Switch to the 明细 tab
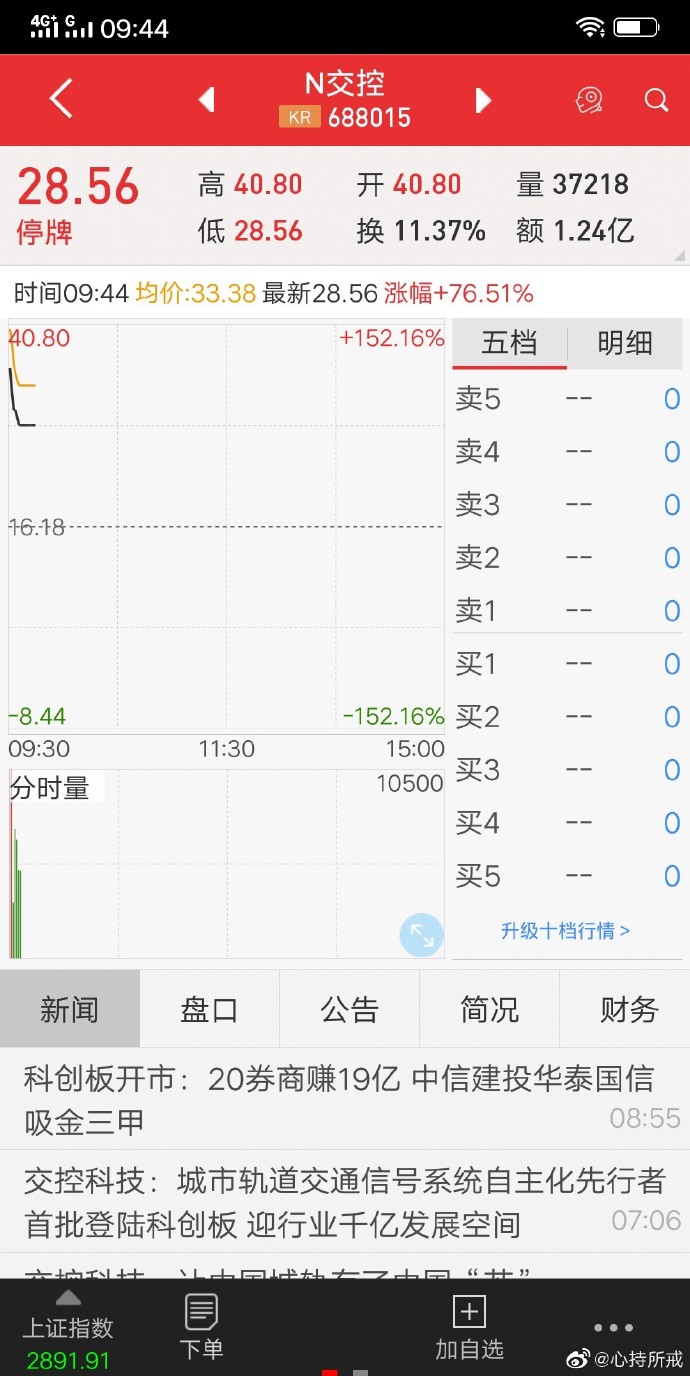 [625, 344]
